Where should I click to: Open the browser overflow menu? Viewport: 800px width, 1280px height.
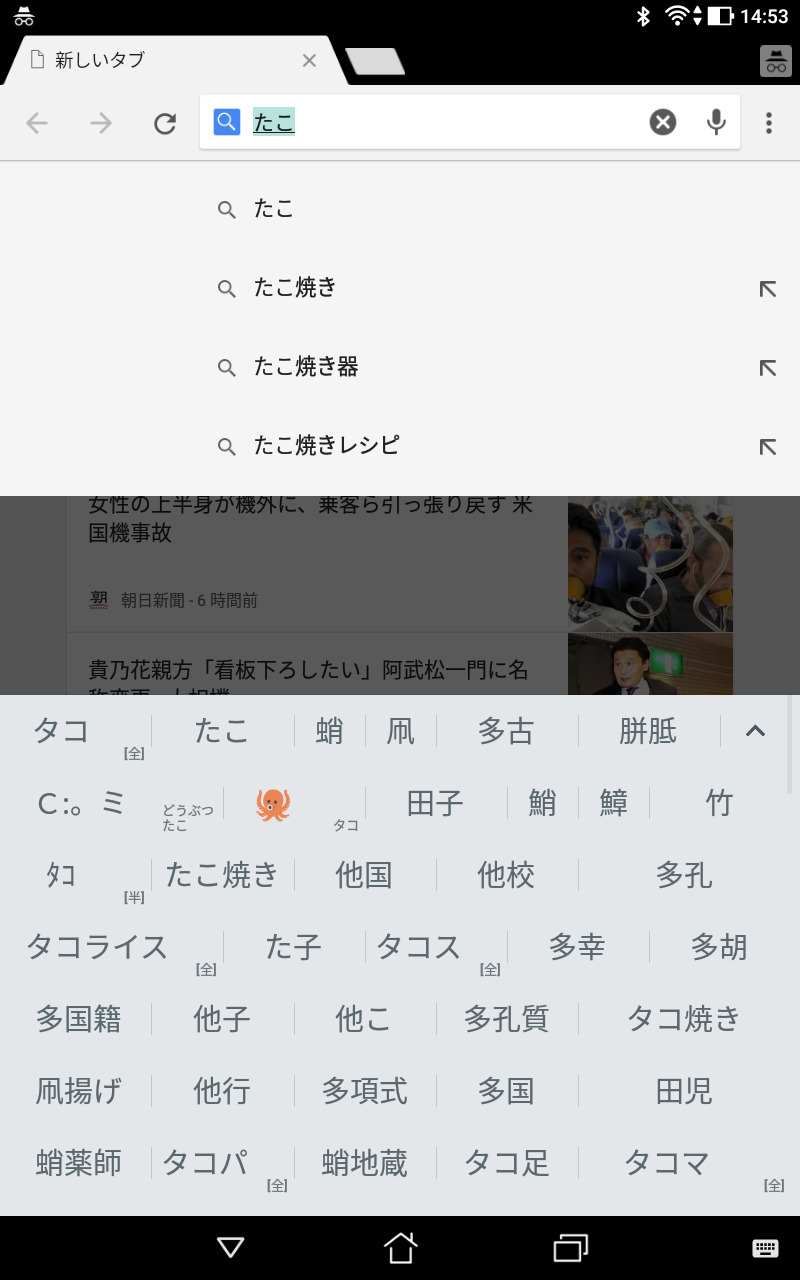coord(768,122)
